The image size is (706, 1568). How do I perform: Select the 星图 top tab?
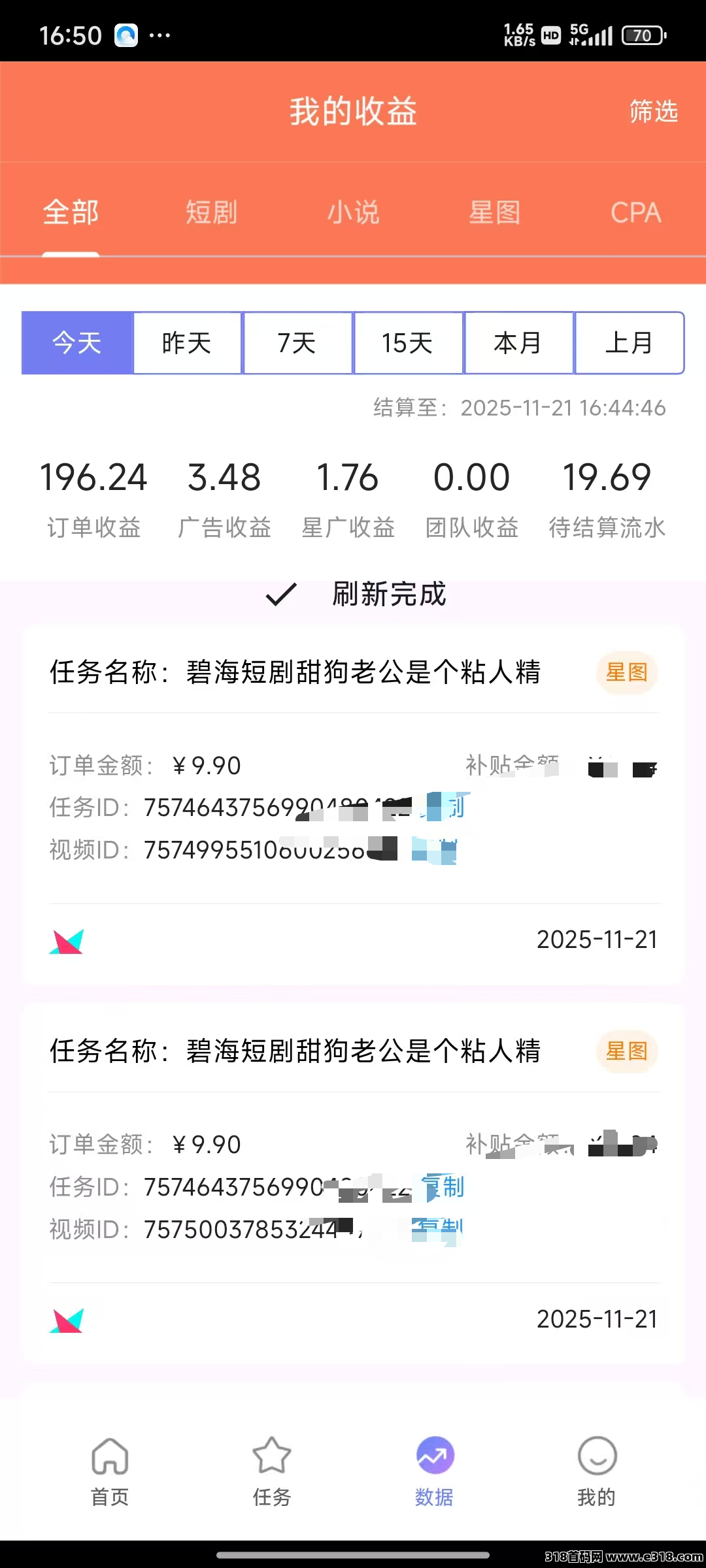495,212
